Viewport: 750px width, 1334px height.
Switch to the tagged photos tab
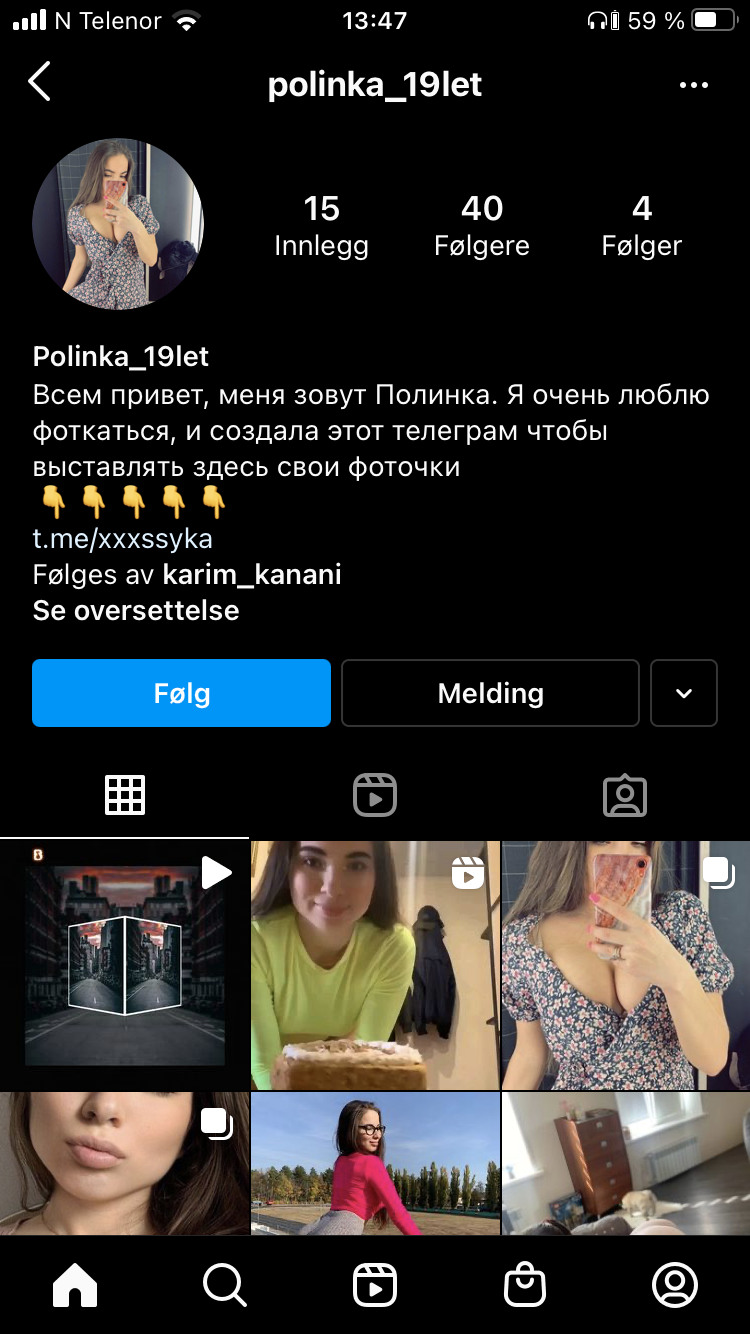[x=625, y=796]
